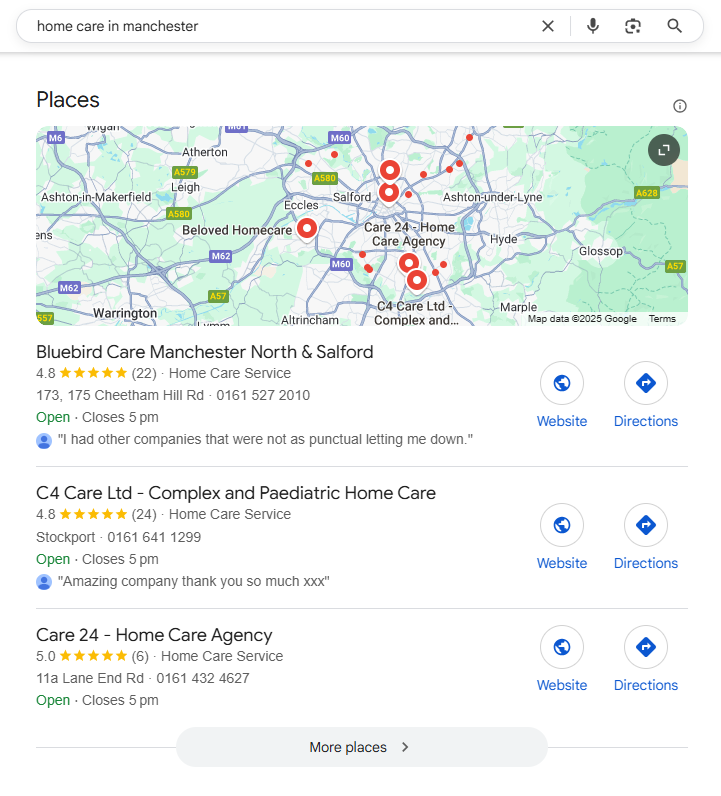Show more places
Image resolution: width=721 pixels, height=796 pixels.
click(361, 747)
